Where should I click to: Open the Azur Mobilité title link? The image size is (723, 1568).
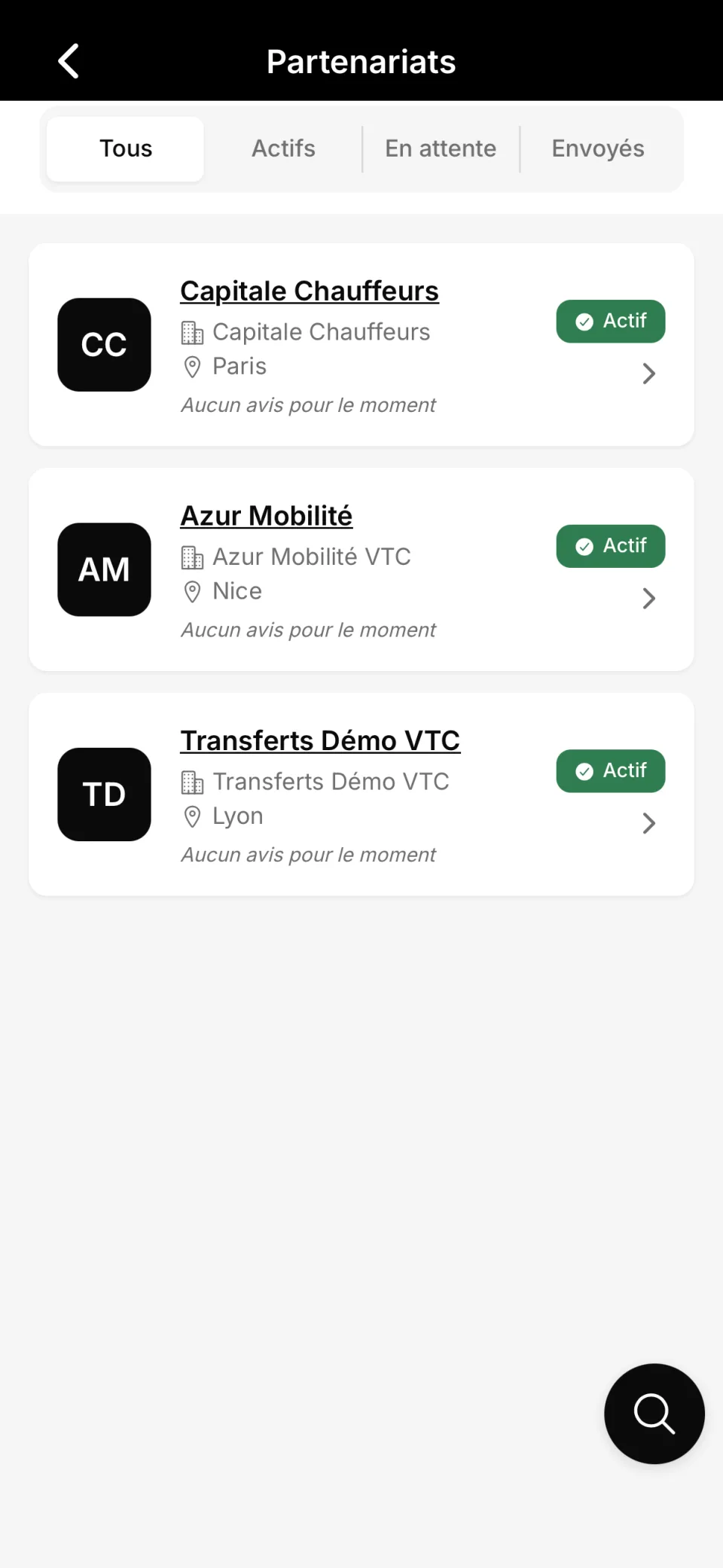click(x=267, y=516)
